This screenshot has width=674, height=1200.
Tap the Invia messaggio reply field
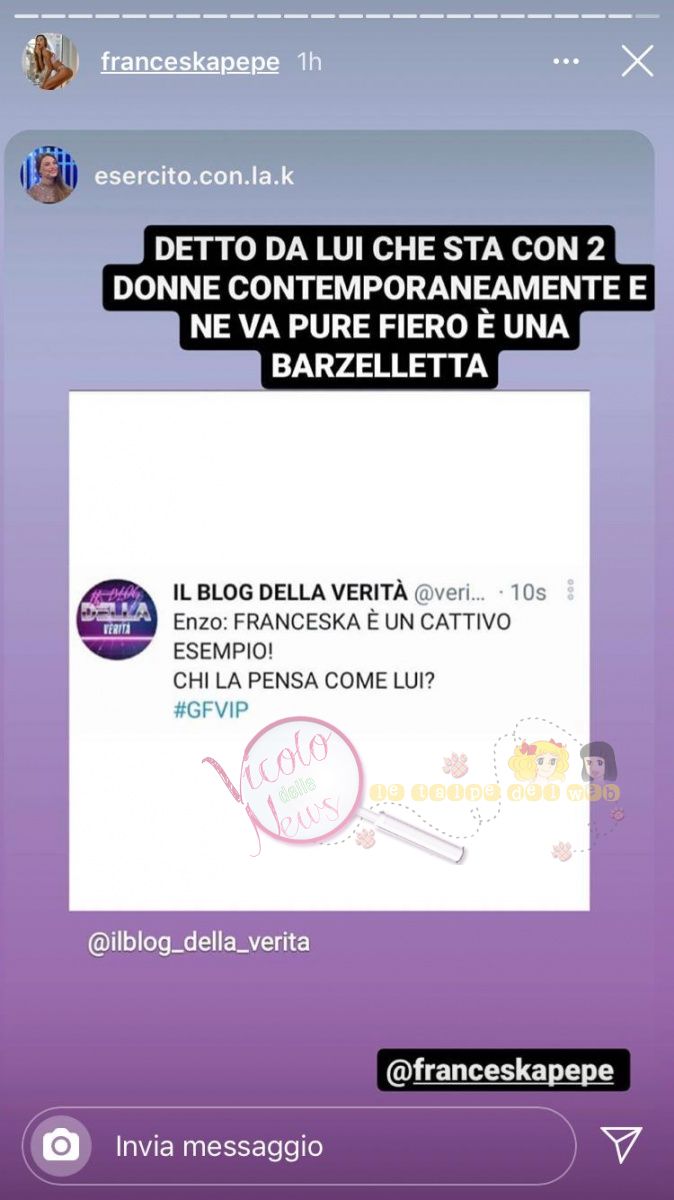pyautogui.click(x=330, y=1146)
